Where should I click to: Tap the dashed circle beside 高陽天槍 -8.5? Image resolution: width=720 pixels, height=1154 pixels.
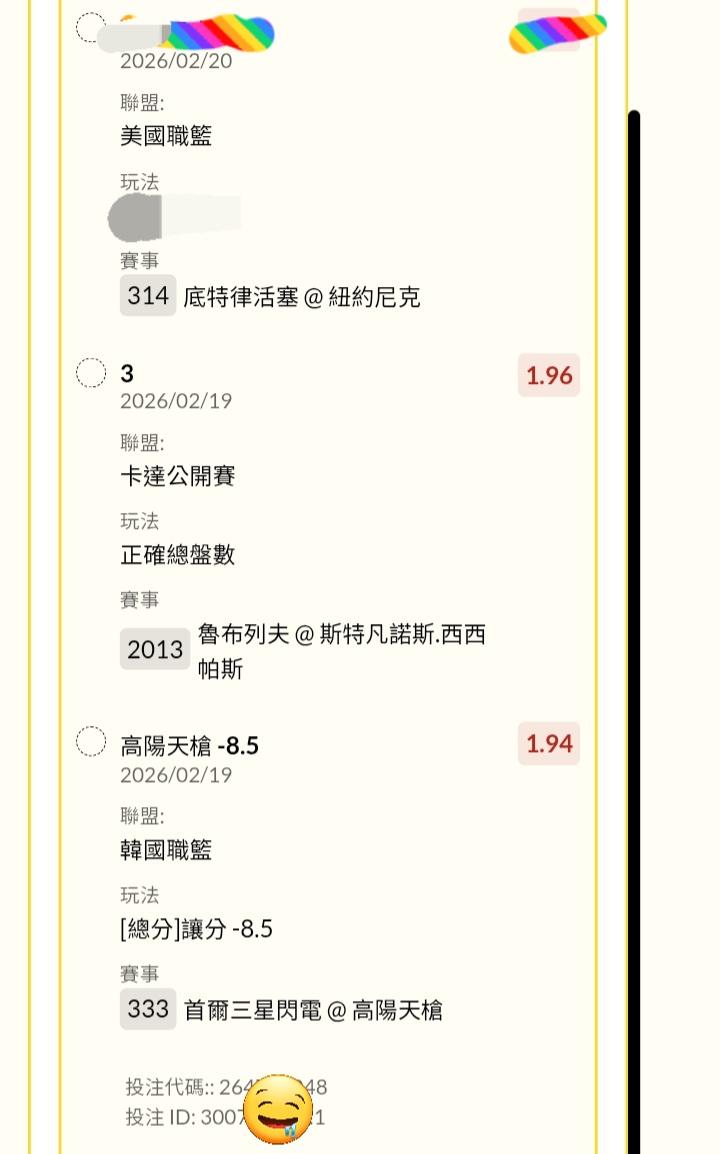(91, 741)
